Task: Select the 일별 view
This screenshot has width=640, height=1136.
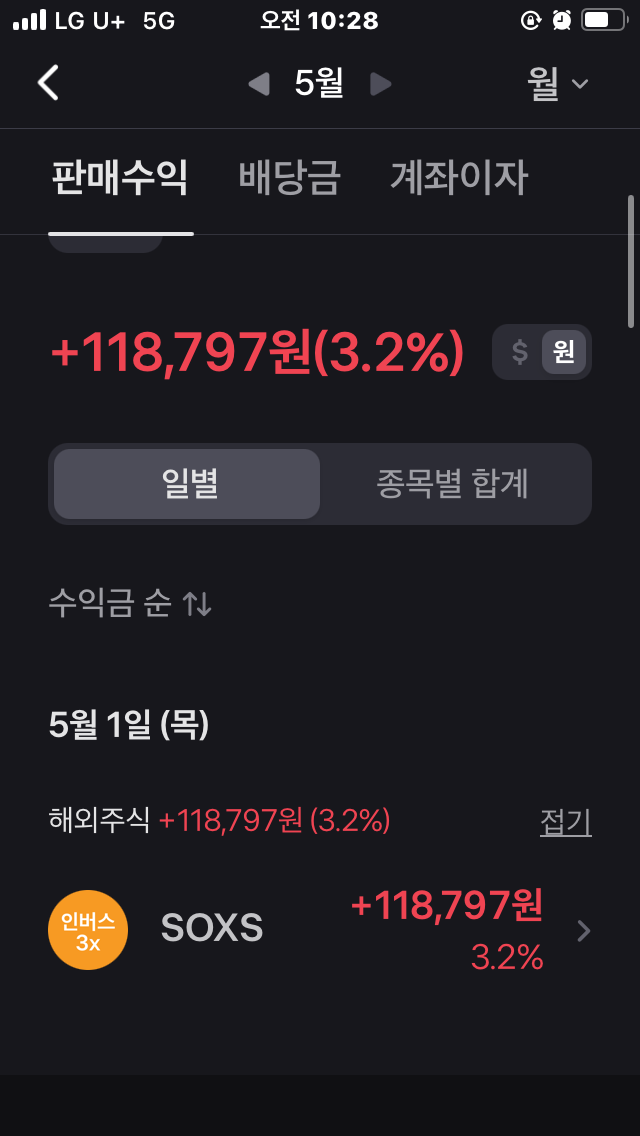Action: (x=187, y=484)
